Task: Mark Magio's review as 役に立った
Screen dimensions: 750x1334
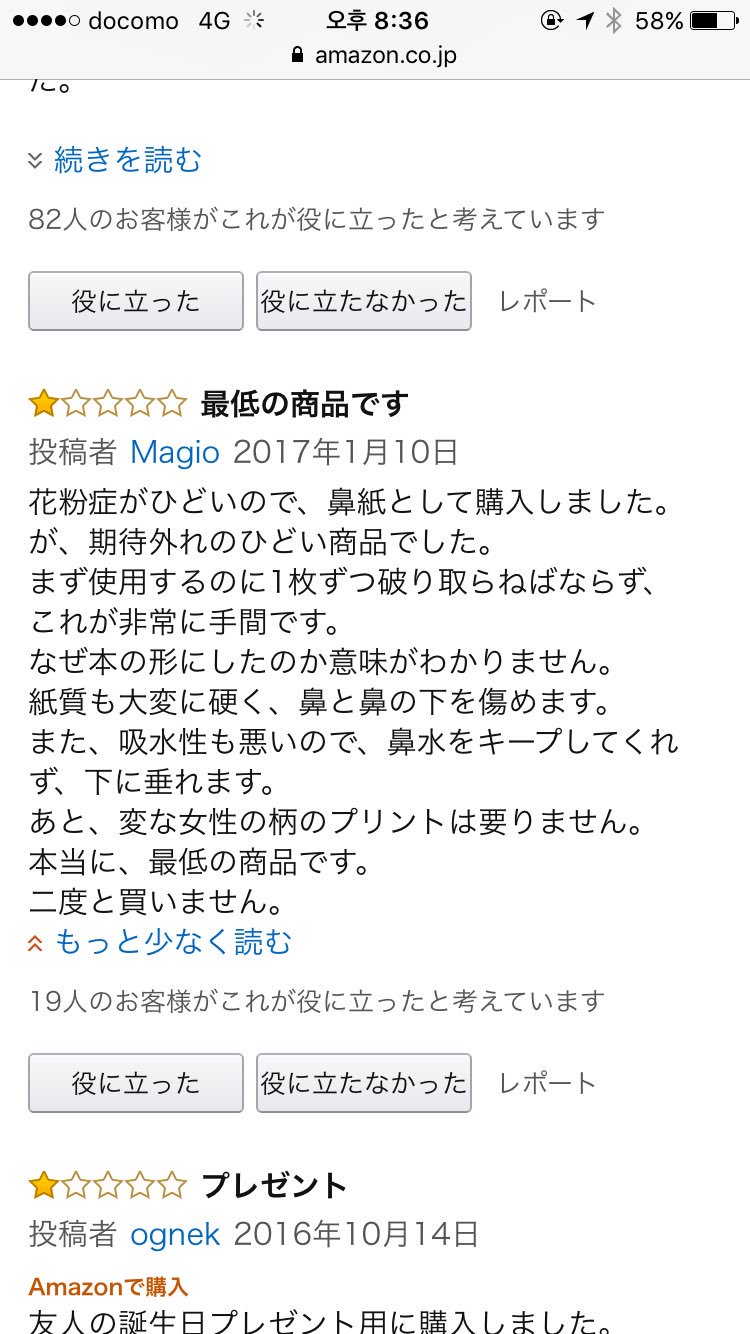Action: tap(136, 1083)
